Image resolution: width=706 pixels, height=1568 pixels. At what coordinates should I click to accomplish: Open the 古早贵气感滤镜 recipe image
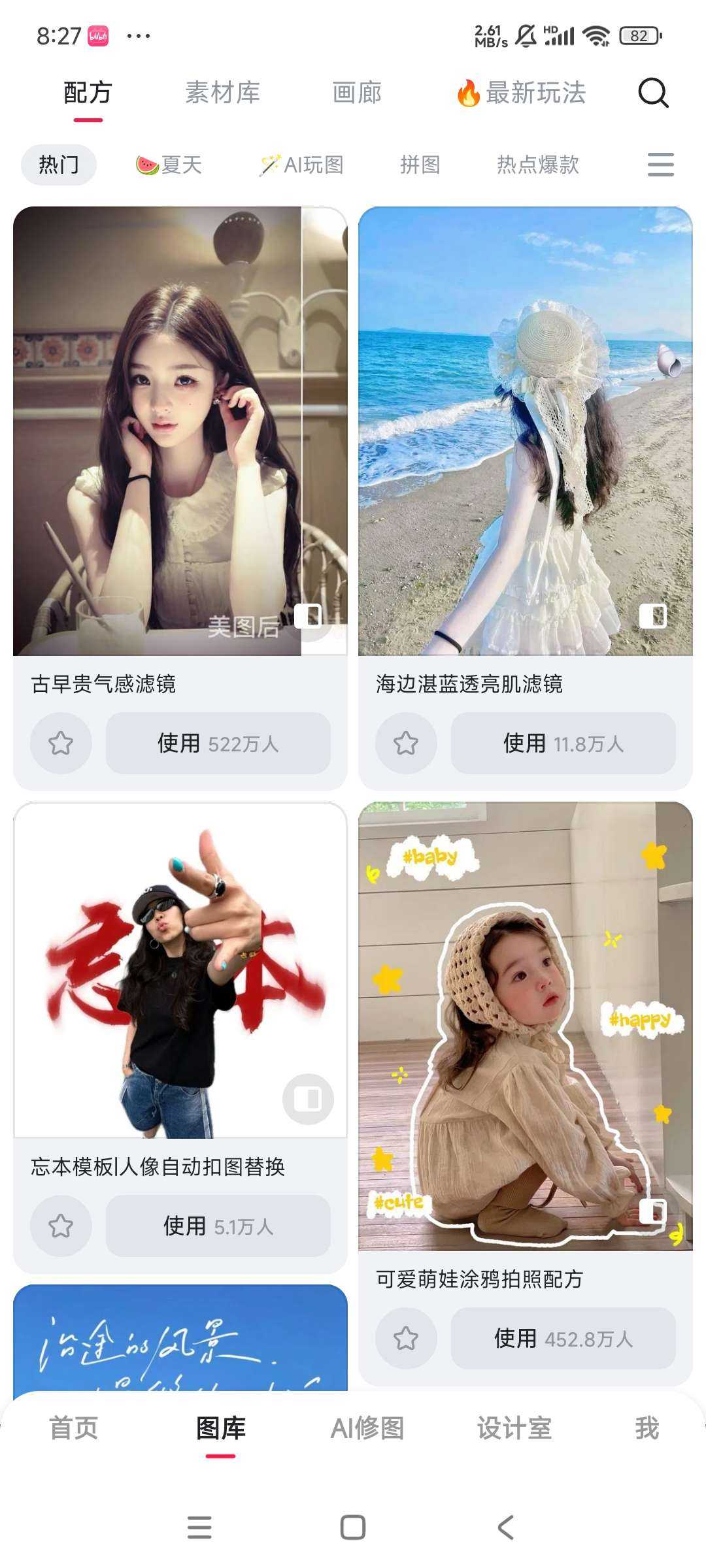tap(180, 431)
